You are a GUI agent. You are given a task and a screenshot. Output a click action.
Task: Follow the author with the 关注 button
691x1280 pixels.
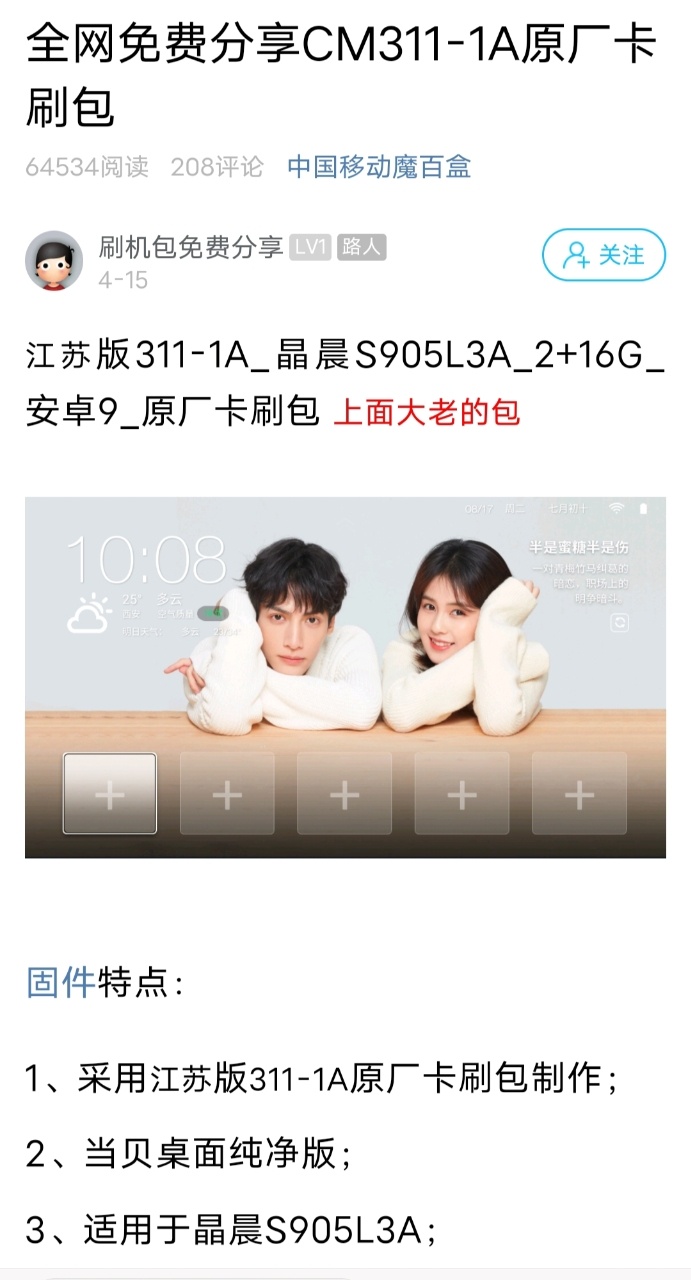(x=604, y=255)
